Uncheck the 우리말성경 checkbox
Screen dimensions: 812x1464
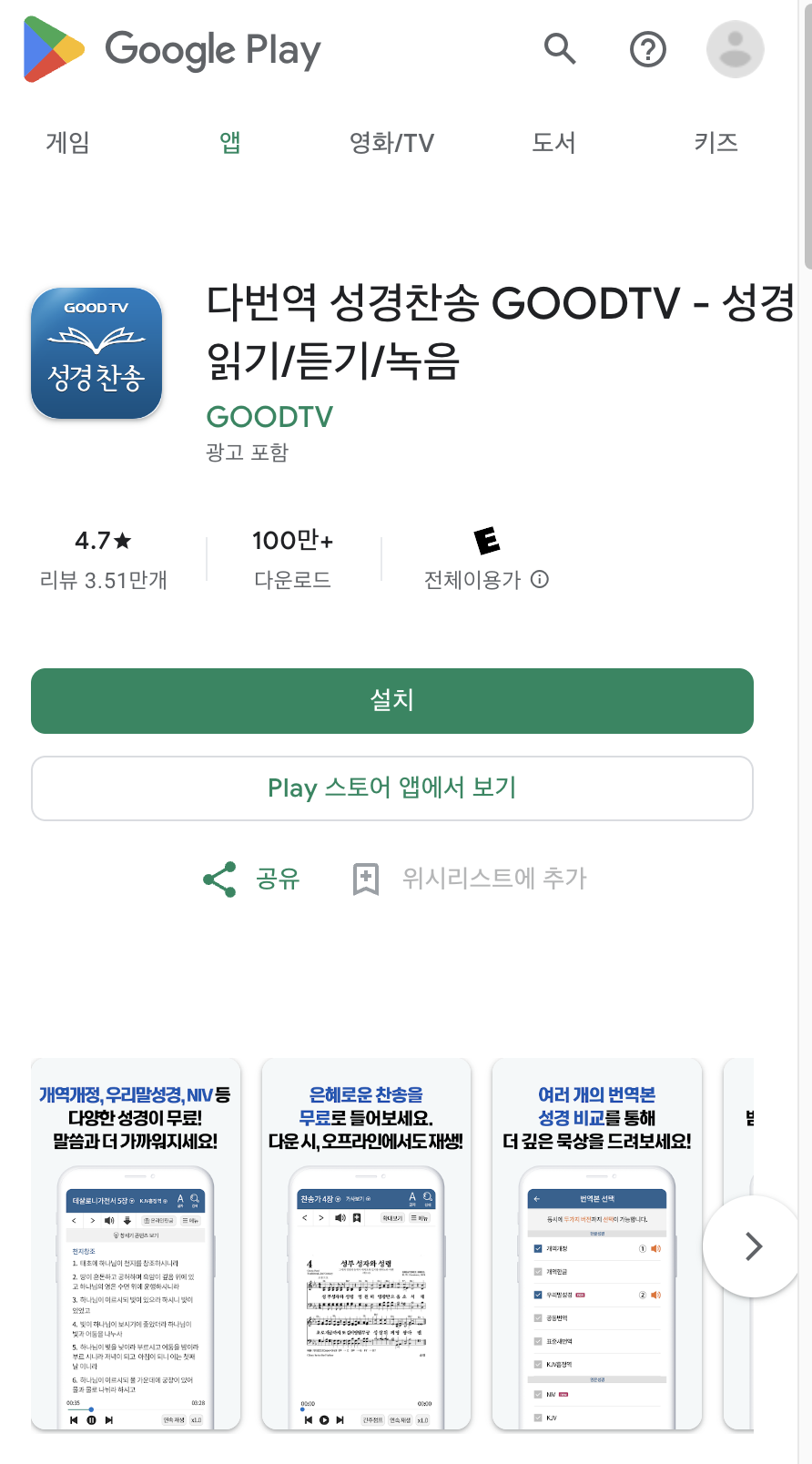[x=538, y=1295]
